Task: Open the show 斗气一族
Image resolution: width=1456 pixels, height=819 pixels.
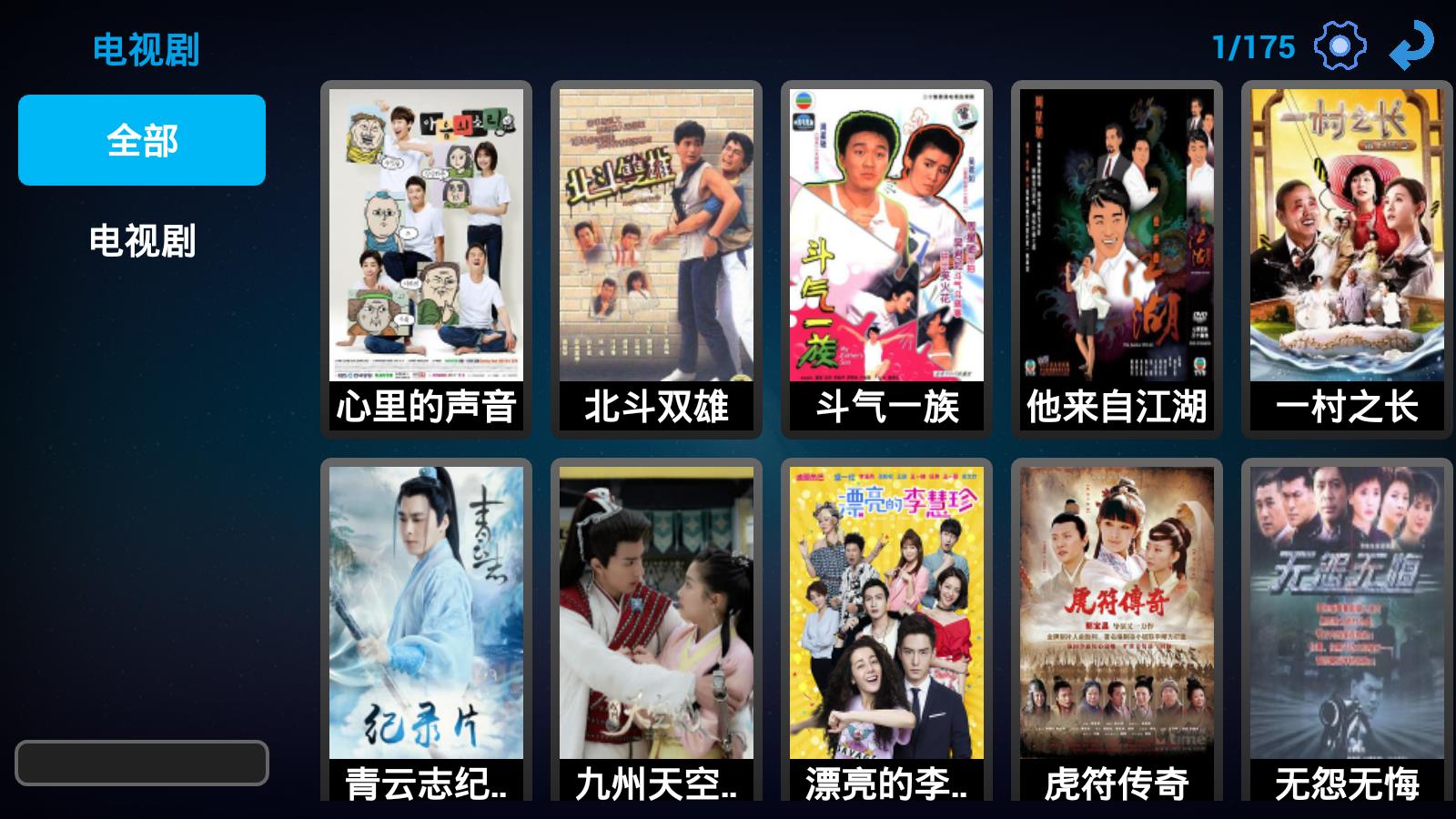Action: tap(886, 259)
